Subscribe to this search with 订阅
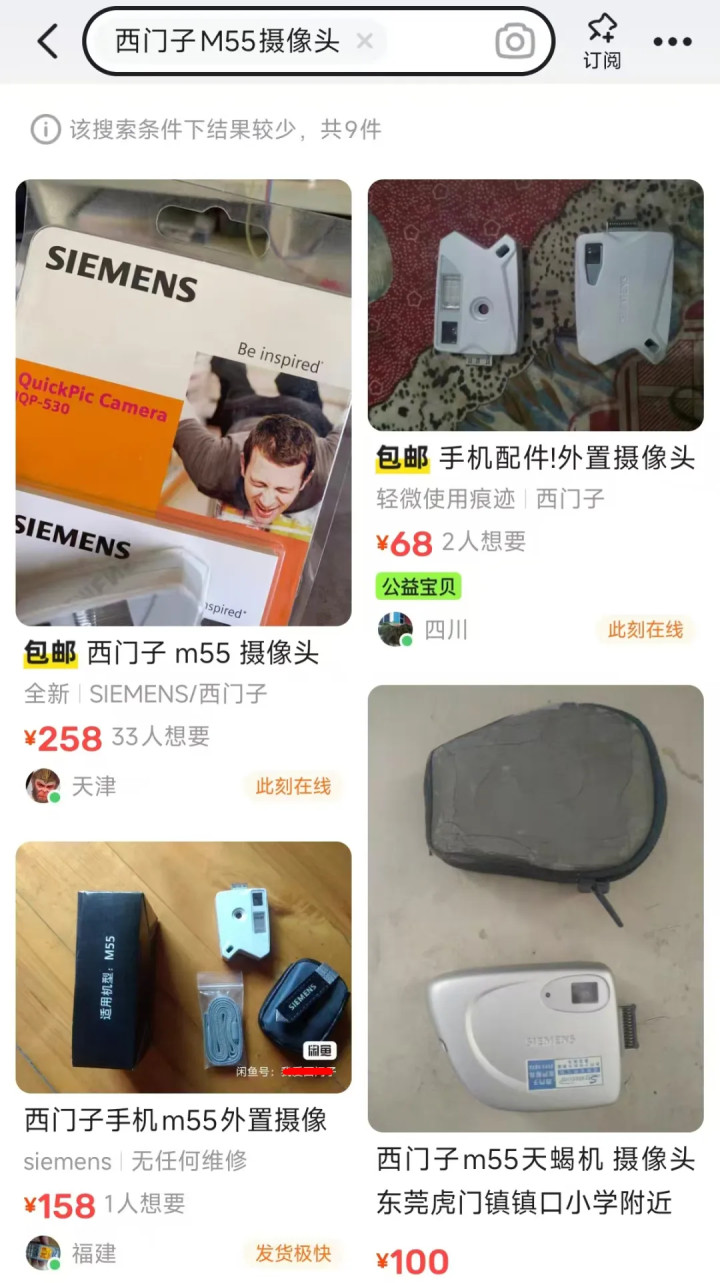Image resolution: width=720 pixels, height=1283 pixels. click(602, 42)
